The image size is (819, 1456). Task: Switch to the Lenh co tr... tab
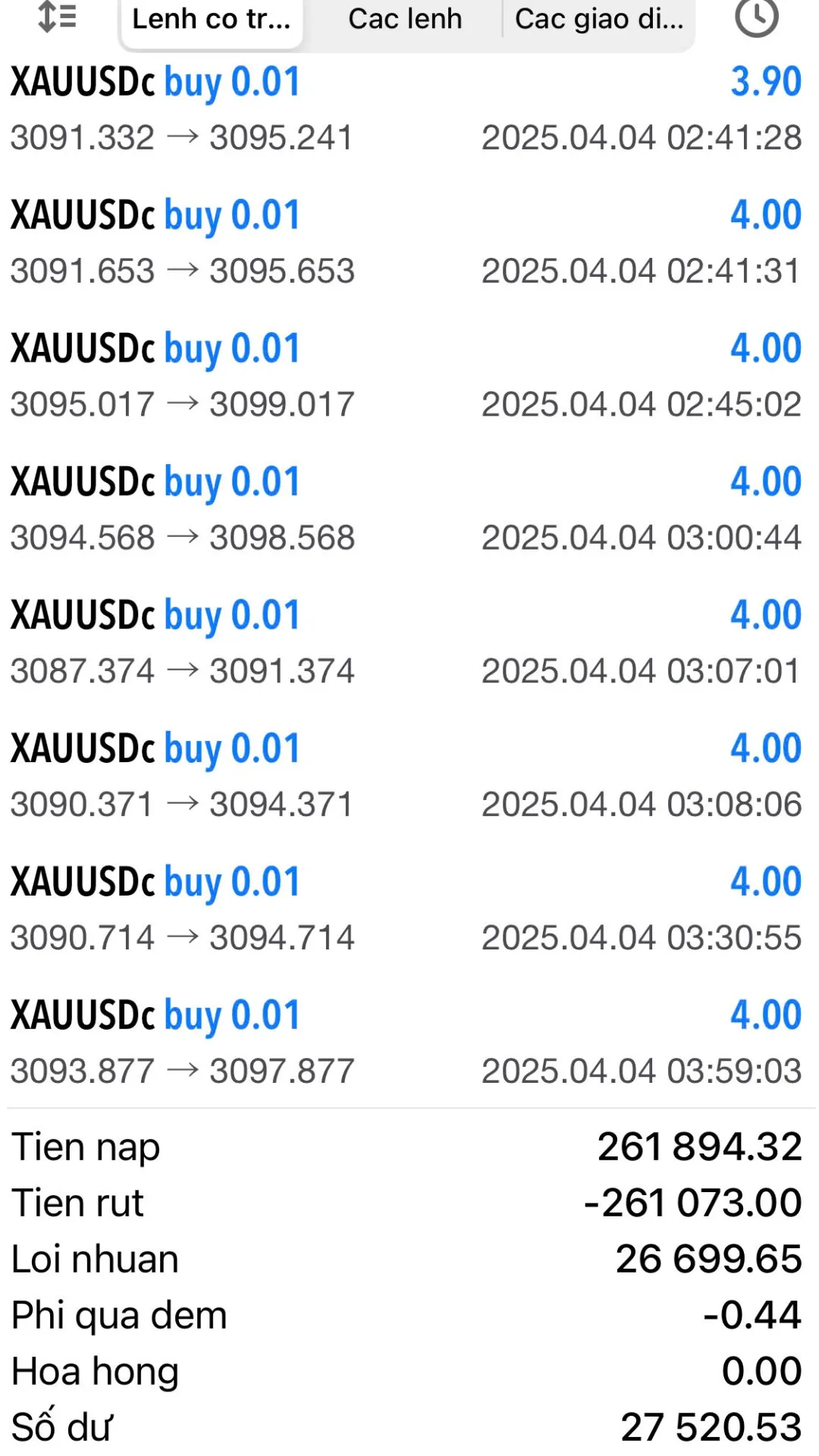(212, 20)
